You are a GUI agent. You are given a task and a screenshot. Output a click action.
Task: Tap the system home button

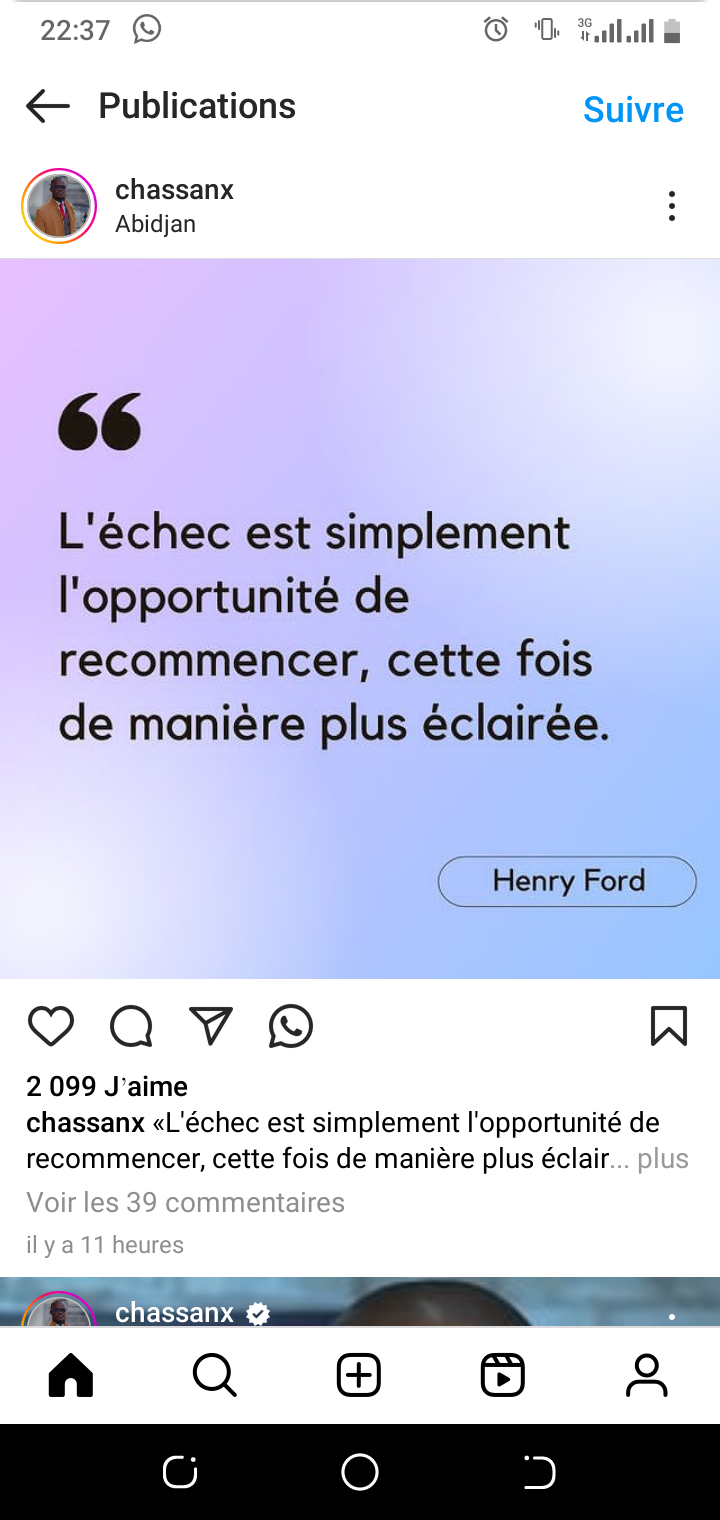360,1472
